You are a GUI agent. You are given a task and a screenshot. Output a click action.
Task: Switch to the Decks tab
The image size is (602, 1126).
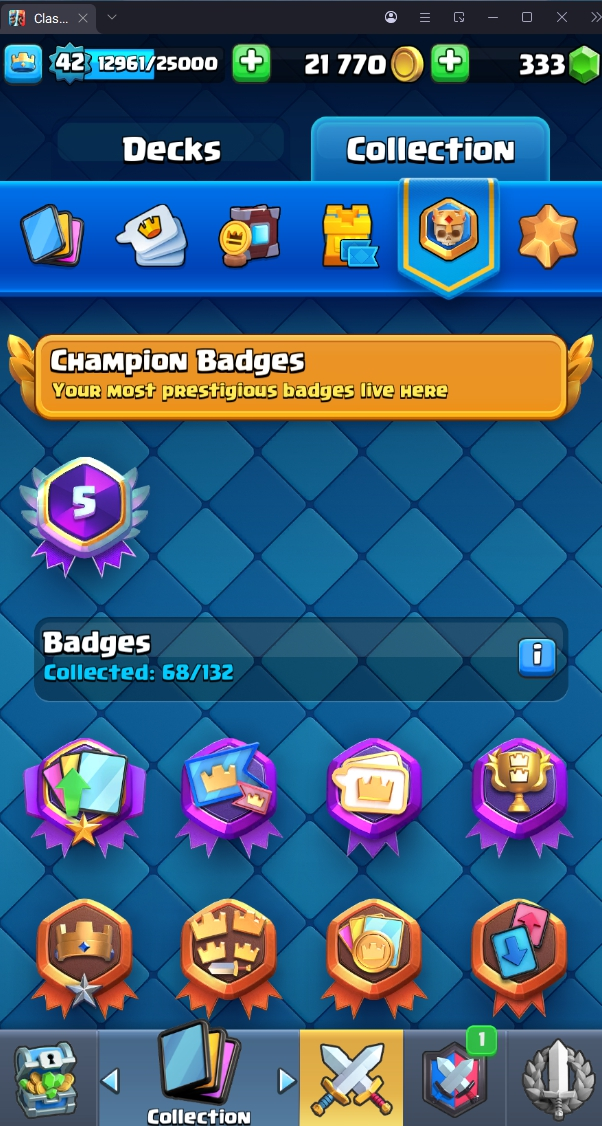(171, 149)
